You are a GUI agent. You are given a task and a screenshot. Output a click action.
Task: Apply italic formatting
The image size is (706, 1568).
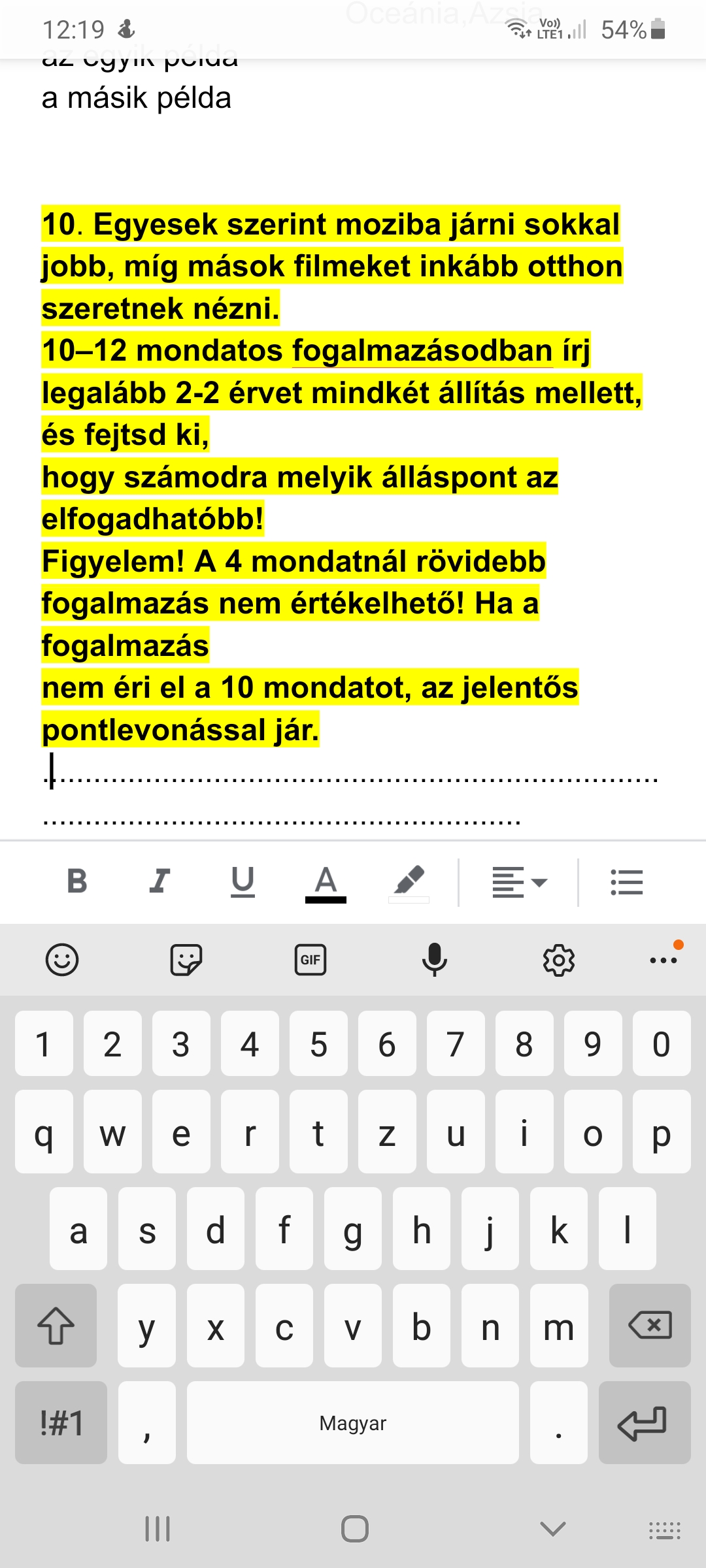point(160,881)
